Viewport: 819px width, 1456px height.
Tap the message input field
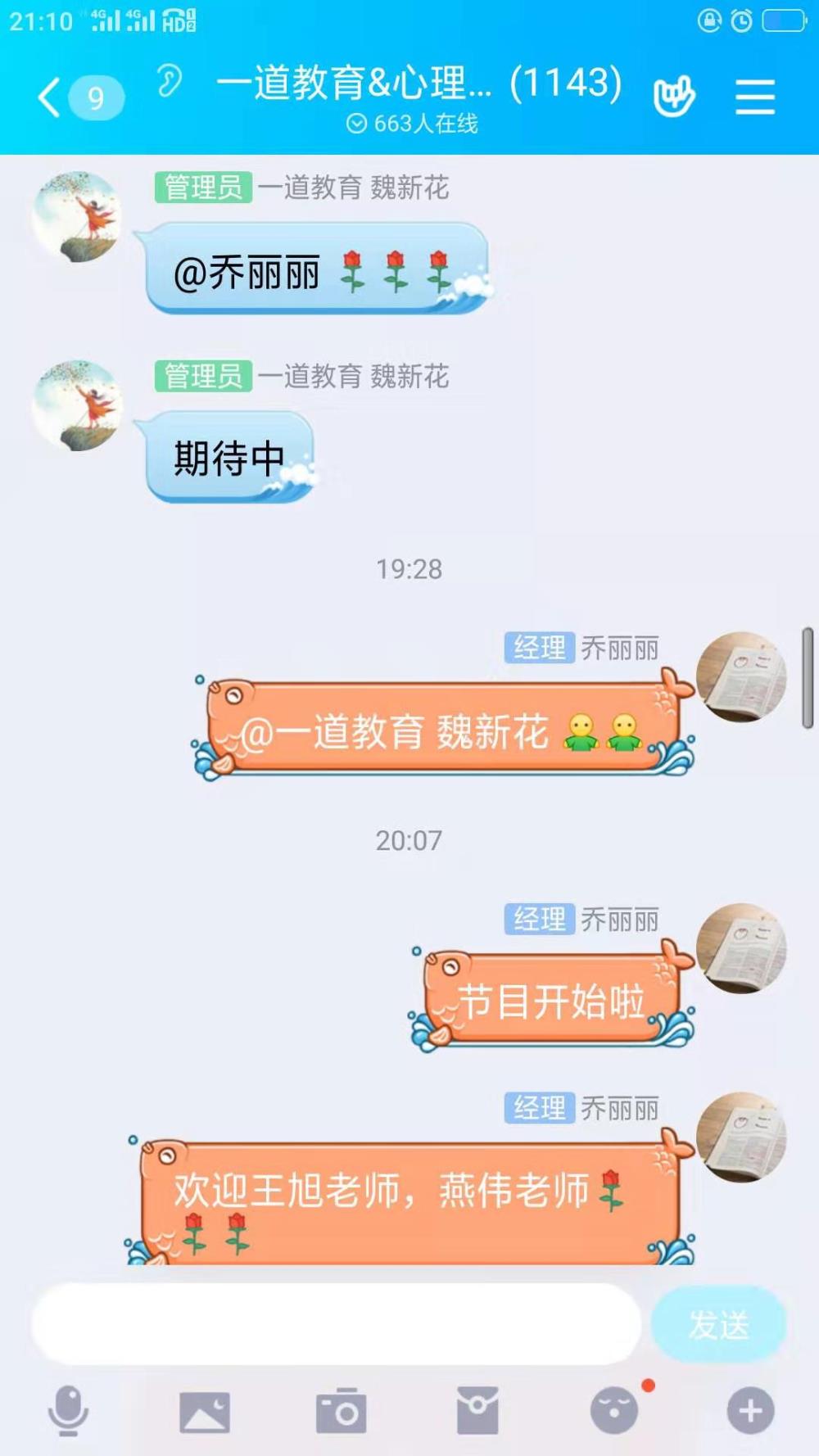[x=336, y=1323]
